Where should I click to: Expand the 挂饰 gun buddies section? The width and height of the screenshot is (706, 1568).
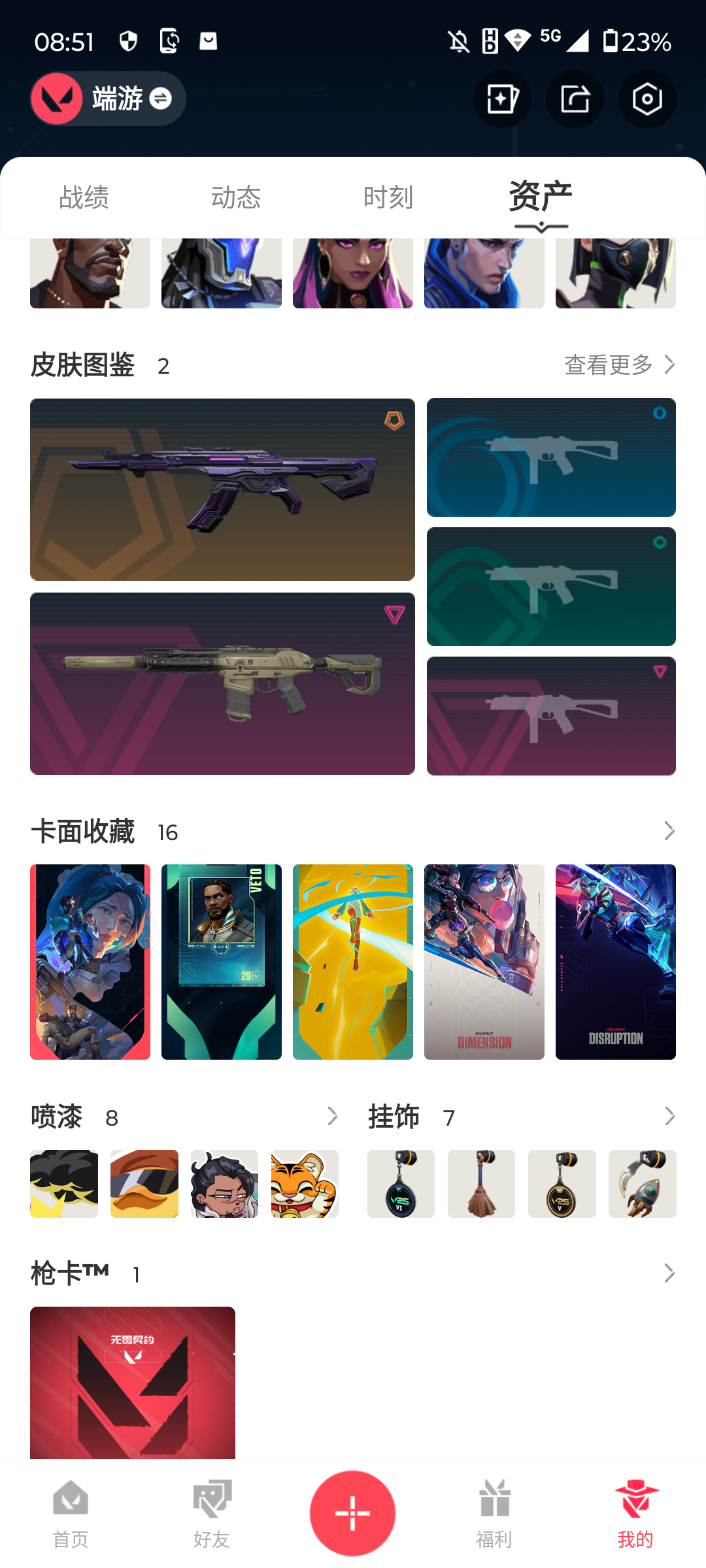tap(669, 1117)
